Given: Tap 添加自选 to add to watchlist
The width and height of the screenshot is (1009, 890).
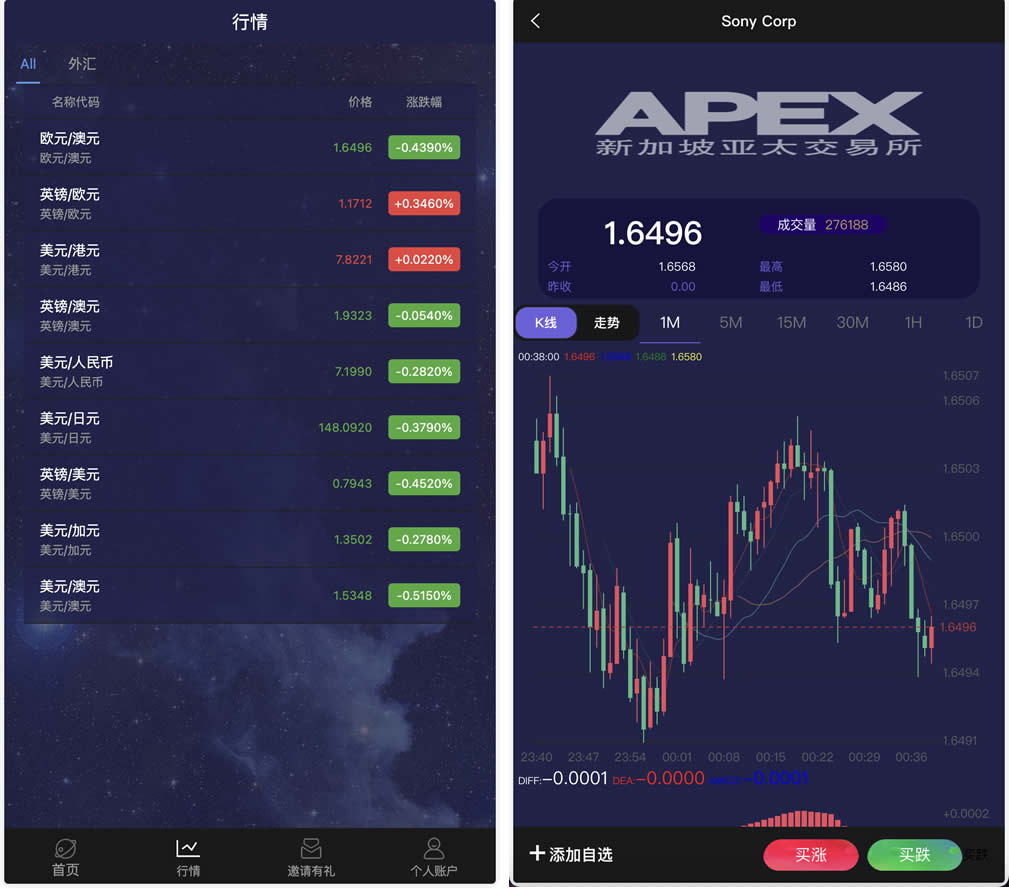Looking at the screenshot, I should 571,855.
